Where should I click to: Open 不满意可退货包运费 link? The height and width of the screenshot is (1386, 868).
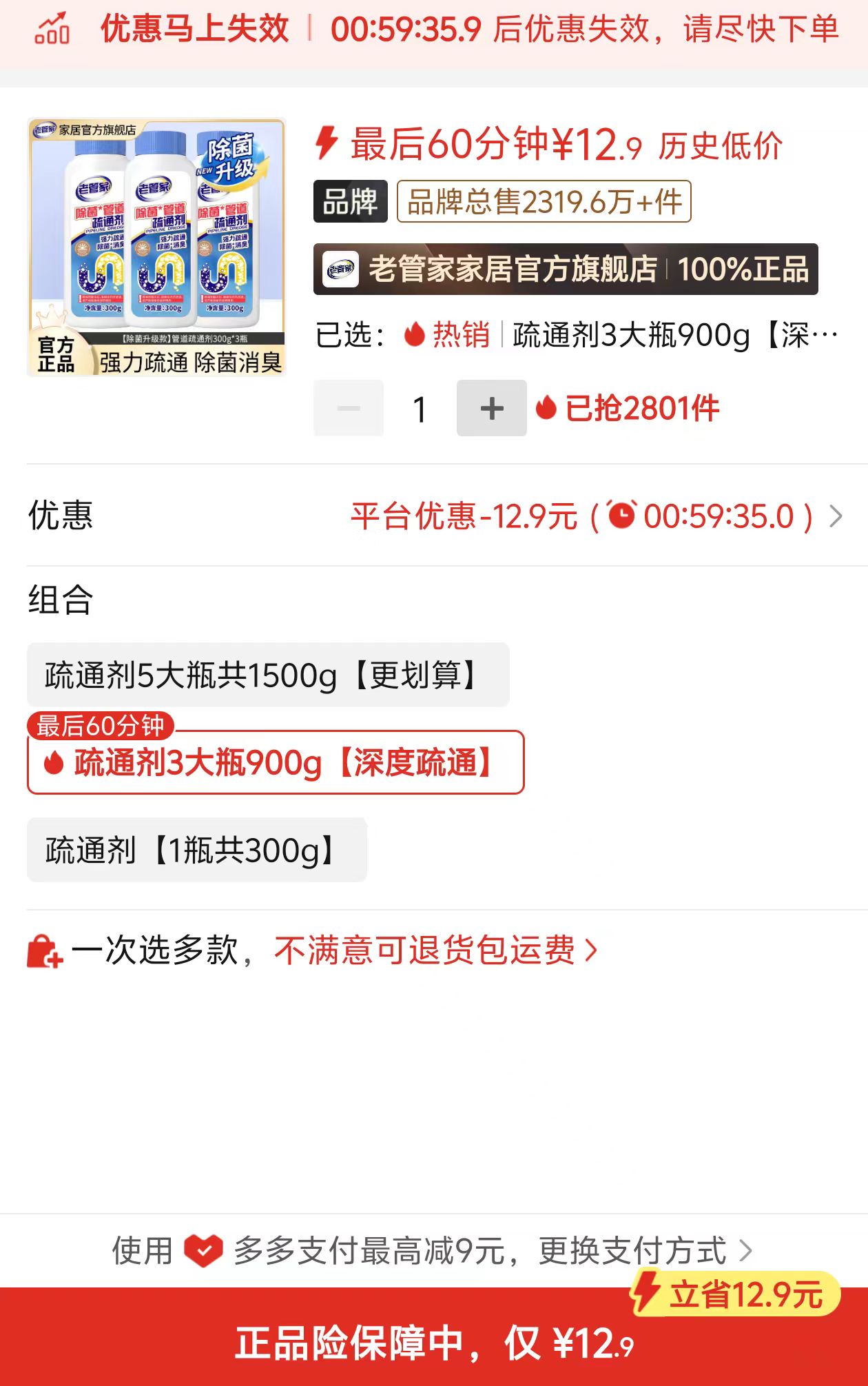pyautogui.click(x=435, y=950)
